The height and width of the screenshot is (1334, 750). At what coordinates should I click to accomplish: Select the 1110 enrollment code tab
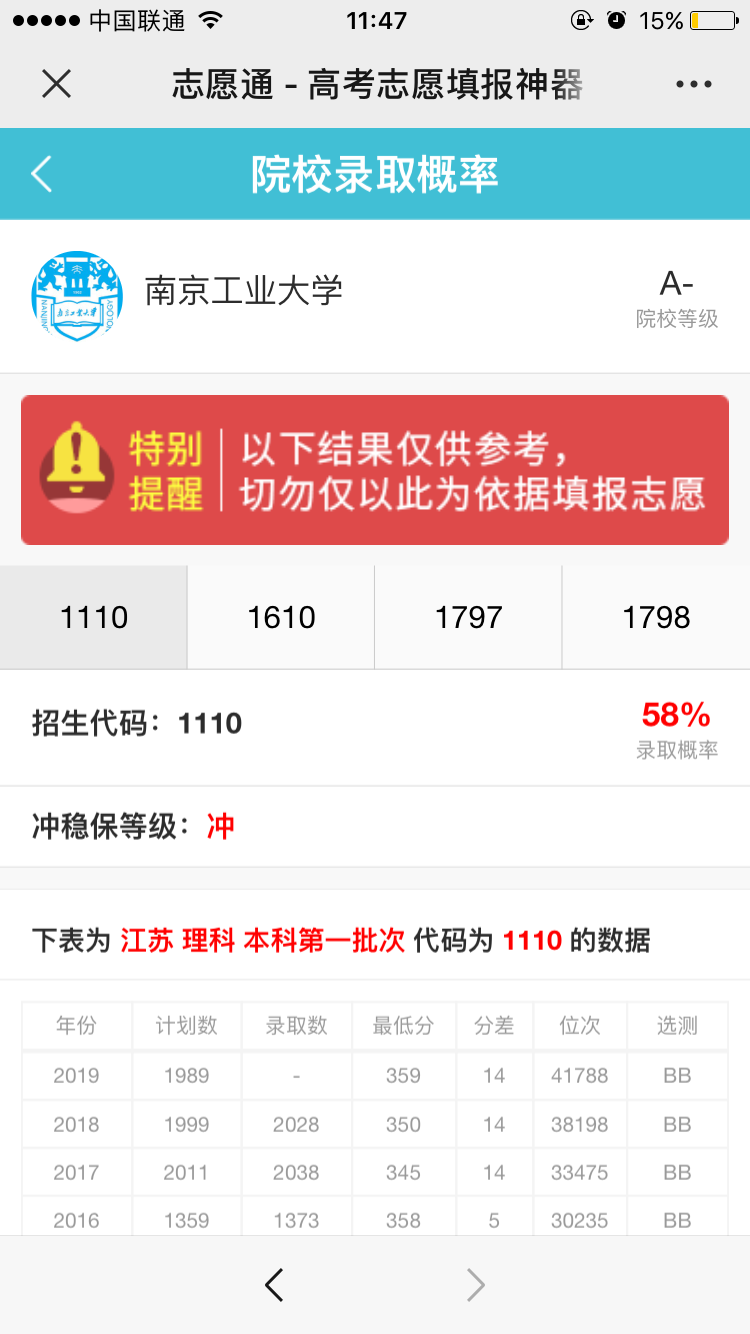(94, 617)
